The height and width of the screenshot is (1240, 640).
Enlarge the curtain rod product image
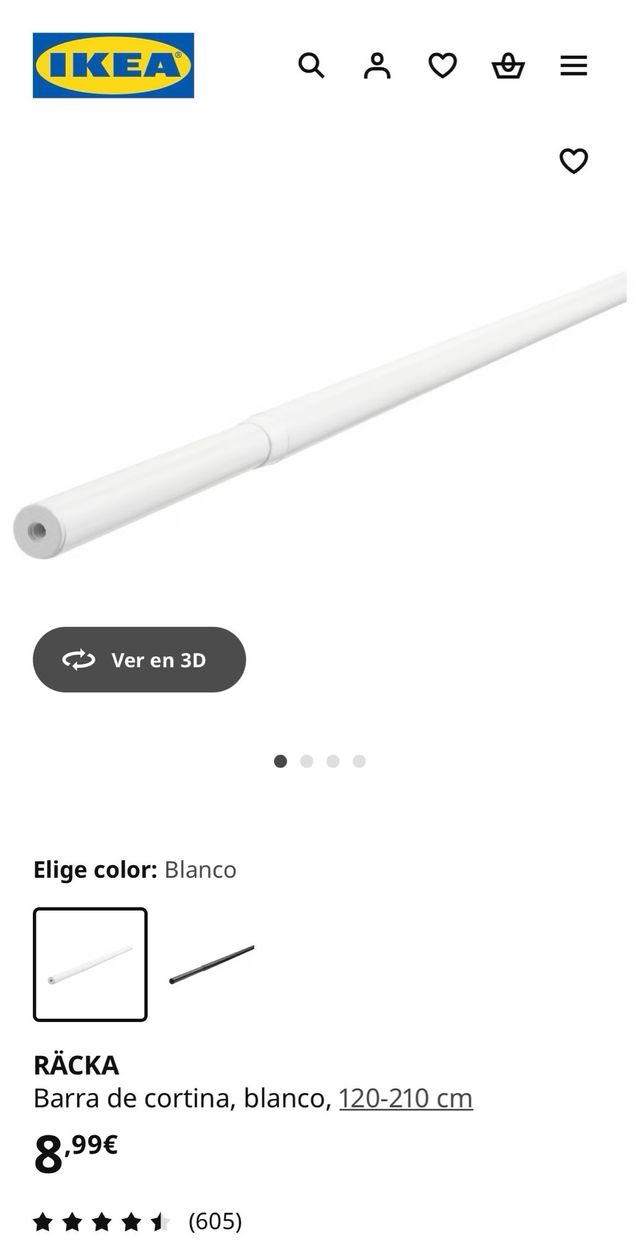point(320,410)
